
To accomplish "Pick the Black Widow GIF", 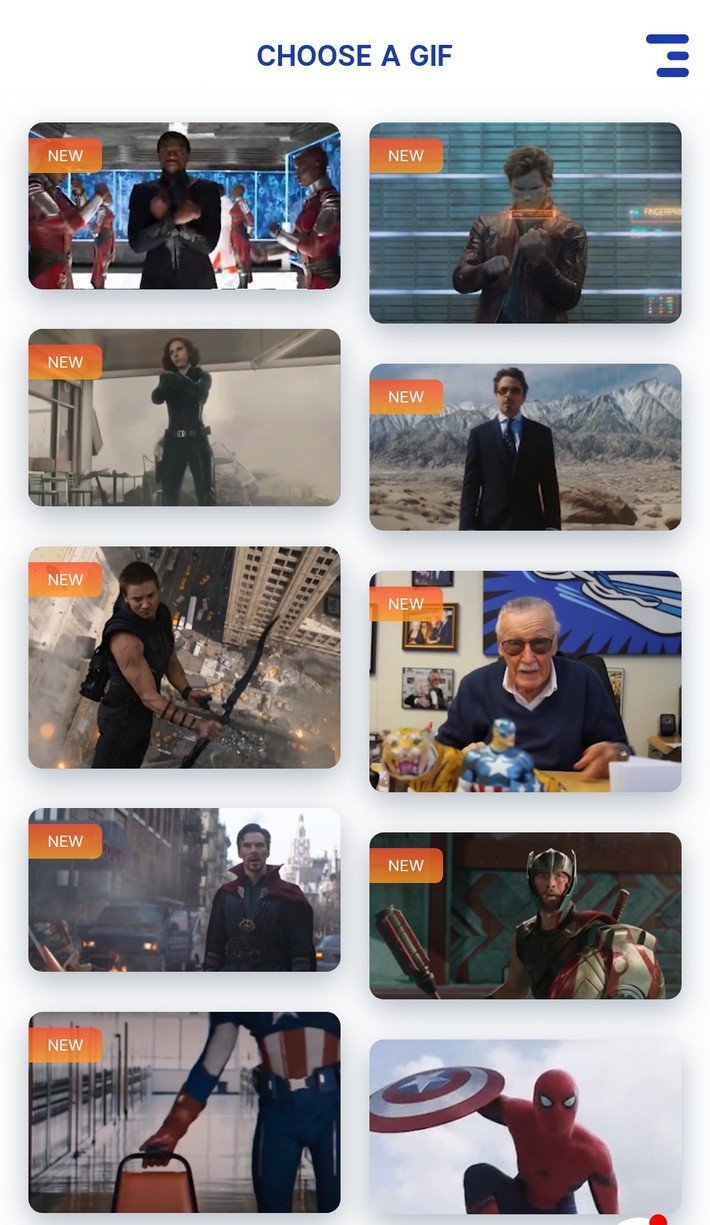I will coord(184,417).
